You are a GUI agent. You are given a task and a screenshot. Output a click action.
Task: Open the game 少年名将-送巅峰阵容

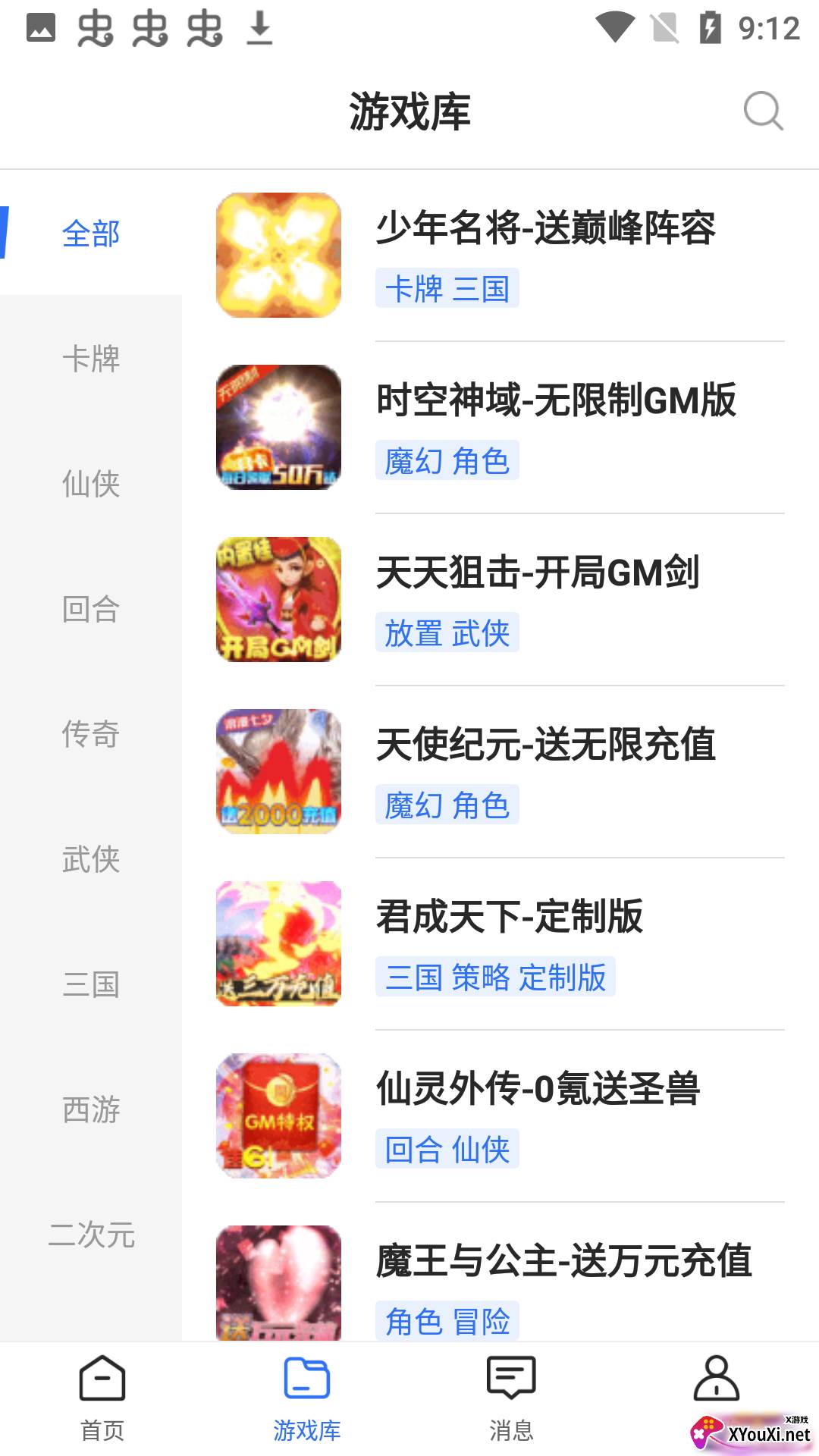[545, 228]
